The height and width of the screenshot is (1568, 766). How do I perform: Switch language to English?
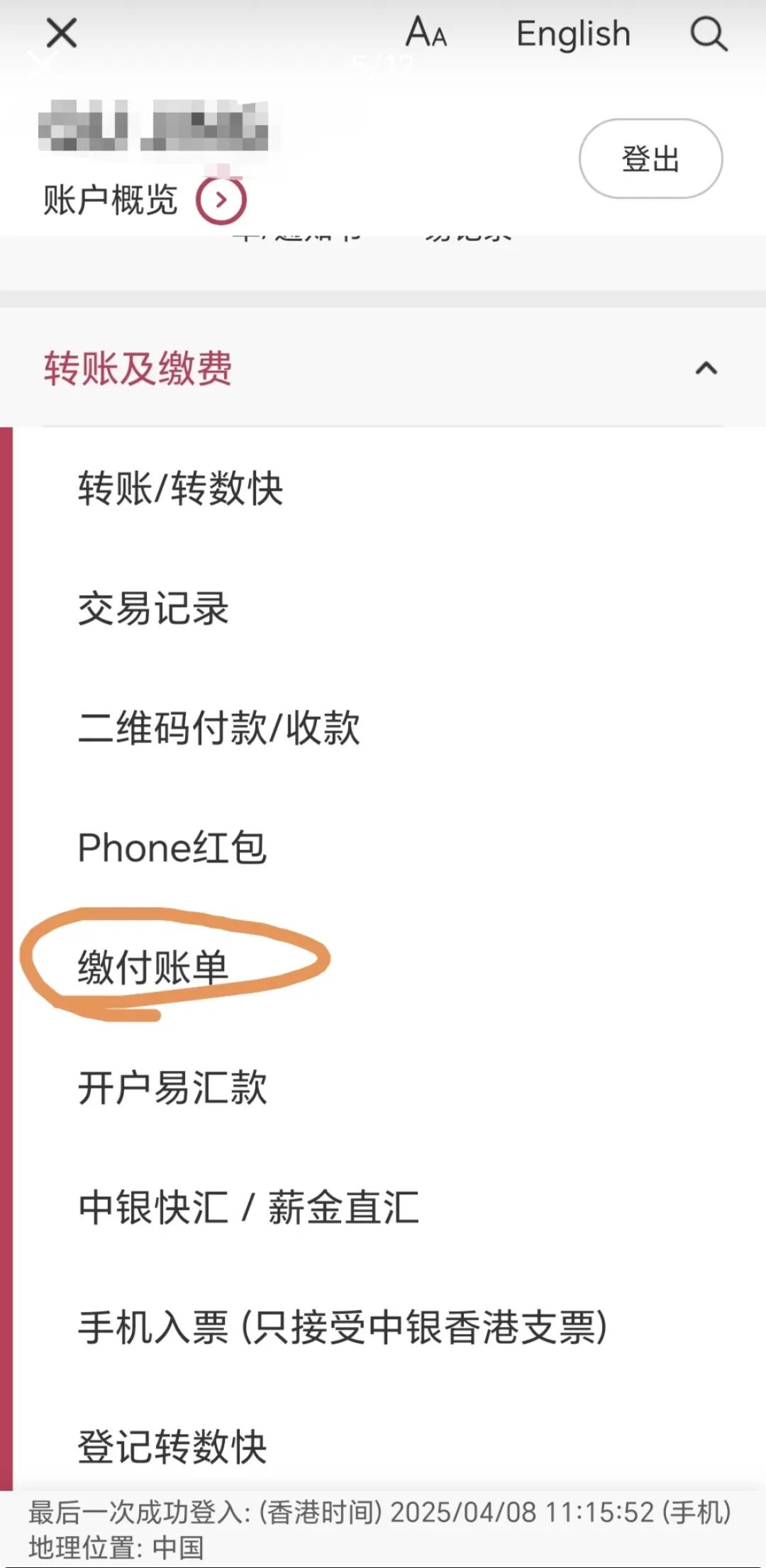click(573, 34)
